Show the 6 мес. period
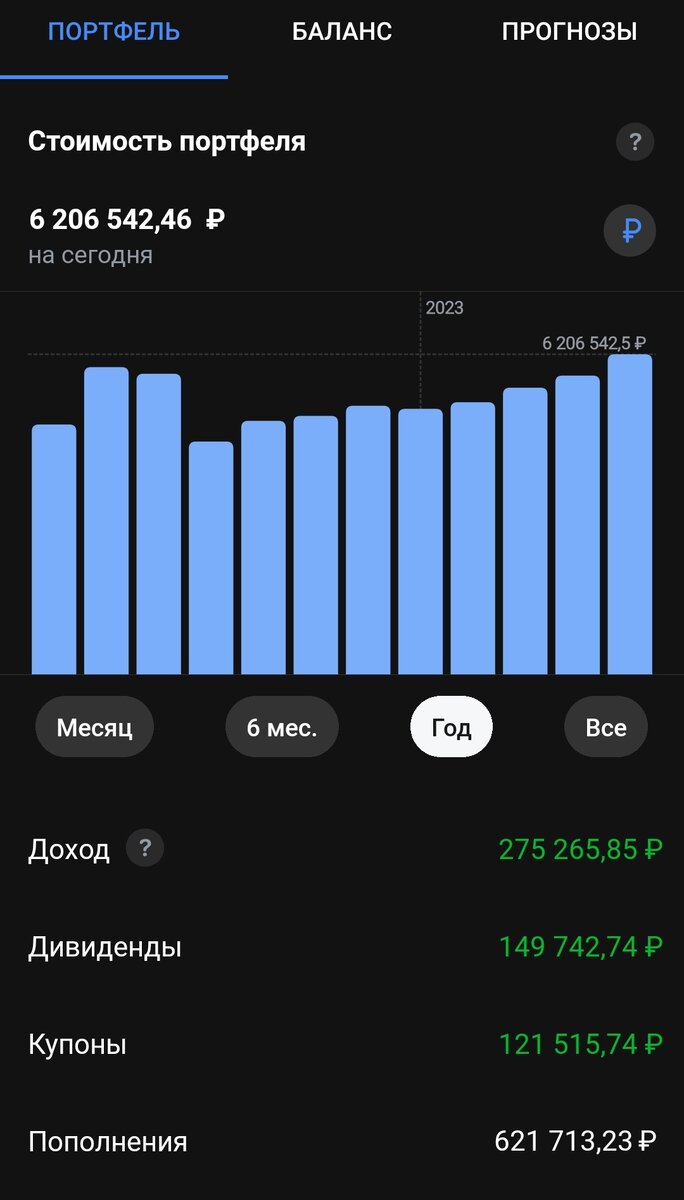Viewport: 684px width, 1200px height. click(x=282, y=727)
